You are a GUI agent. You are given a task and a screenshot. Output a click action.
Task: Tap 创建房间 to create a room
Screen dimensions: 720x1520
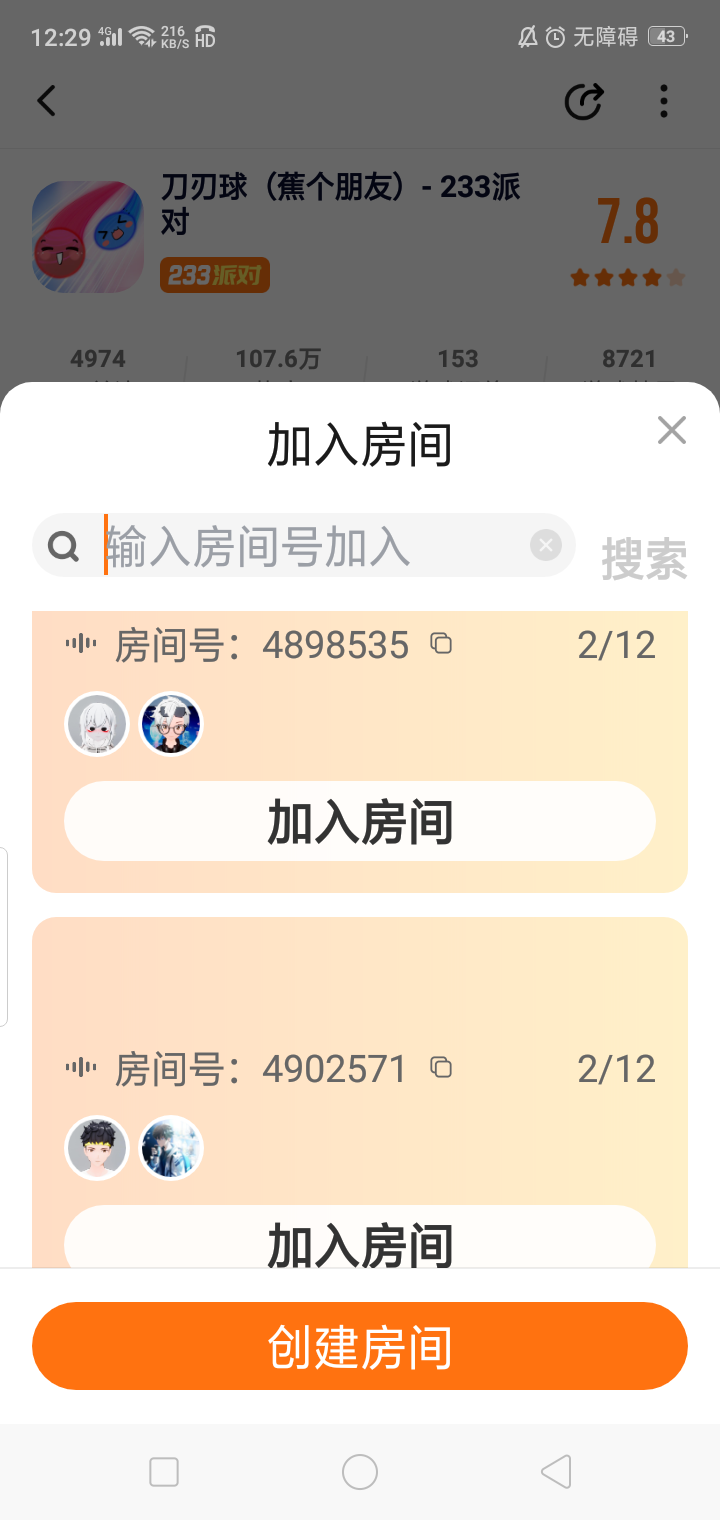360,1346
